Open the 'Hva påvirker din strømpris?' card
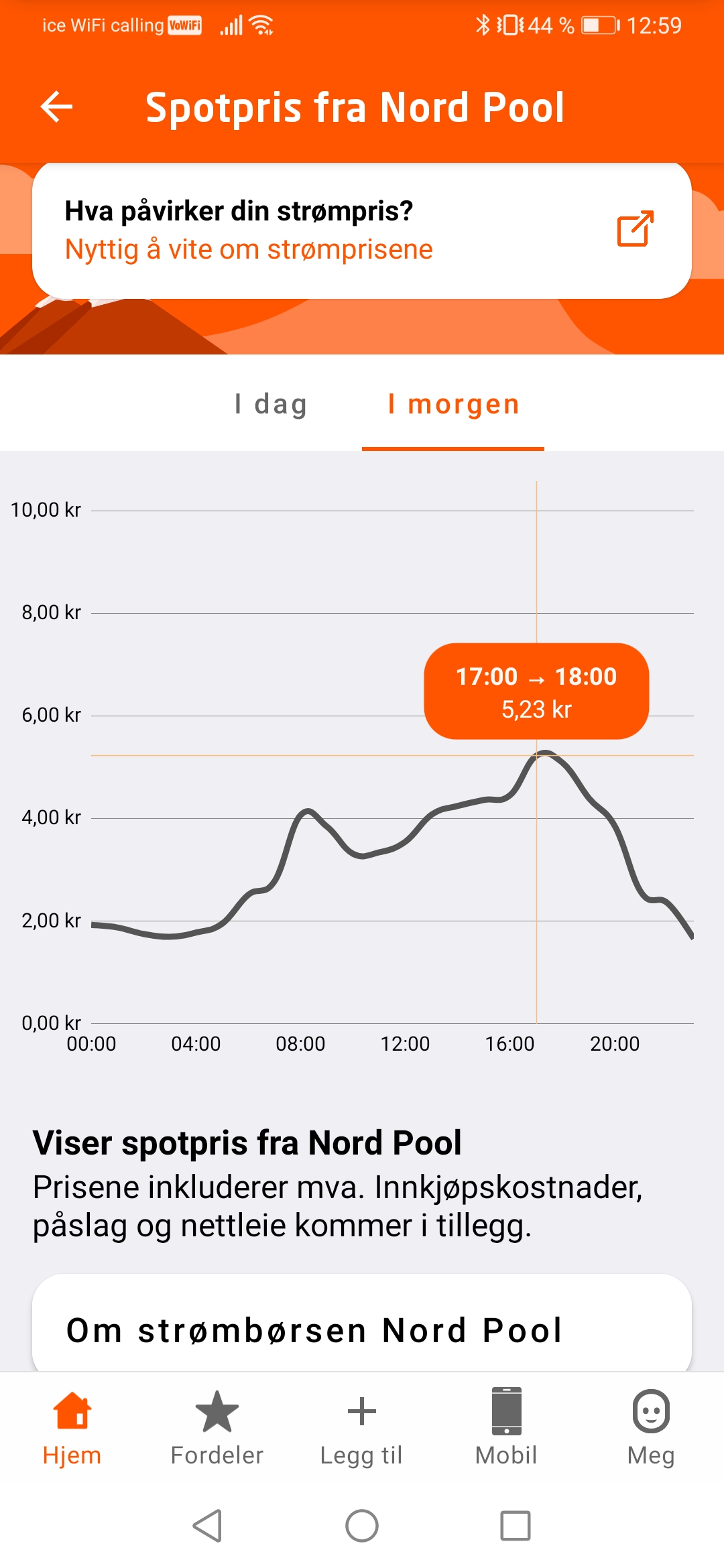The width and height of the screenshot is (724, 1568). point(362,230)
